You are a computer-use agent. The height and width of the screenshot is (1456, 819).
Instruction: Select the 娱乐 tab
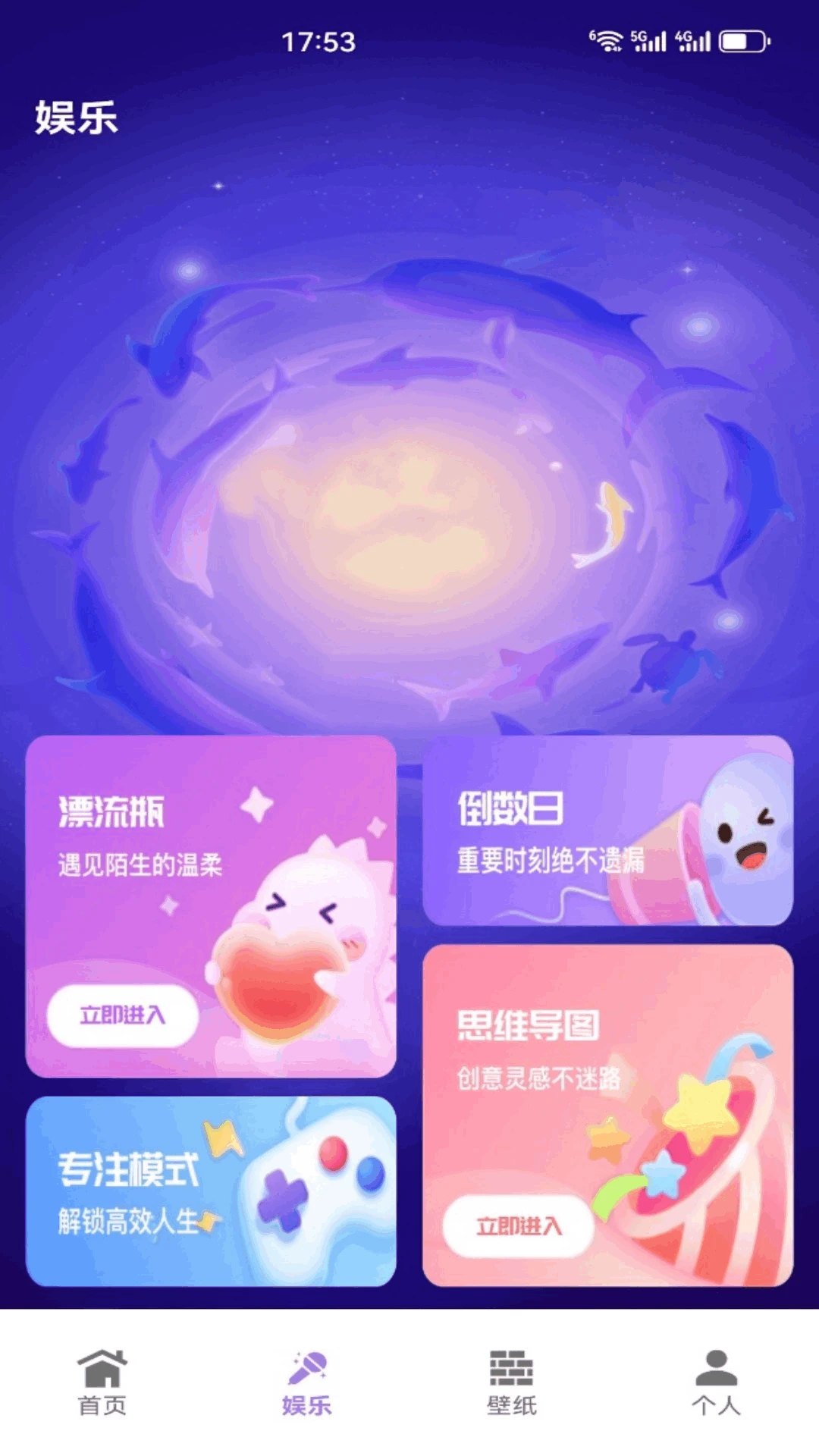tap(307, 1382)
